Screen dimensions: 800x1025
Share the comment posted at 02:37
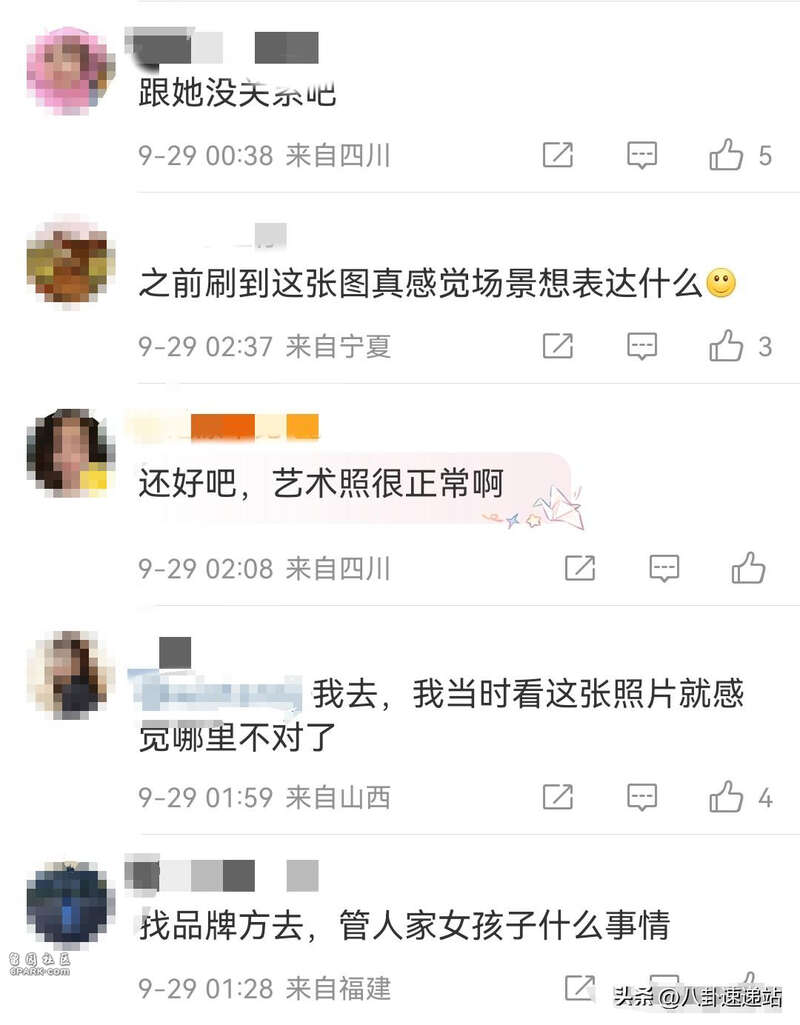[x=557, y=347]
